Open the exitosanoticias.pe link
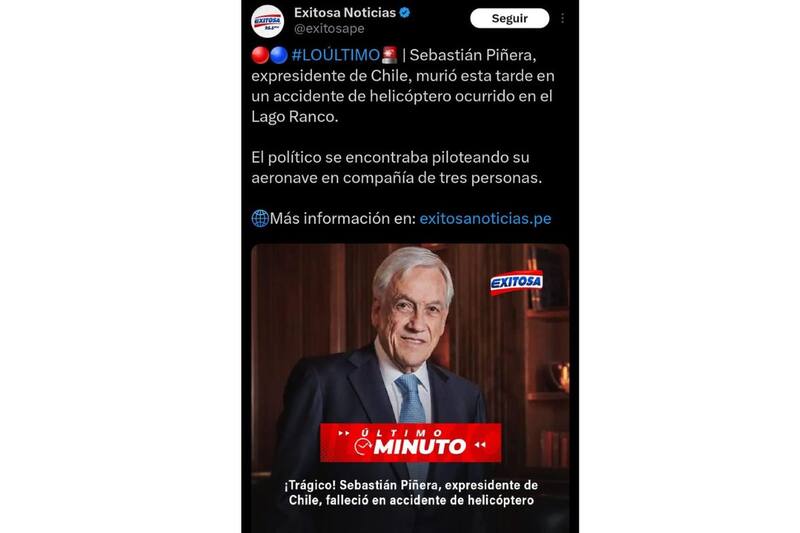800x533 pixels. point(485,218)
